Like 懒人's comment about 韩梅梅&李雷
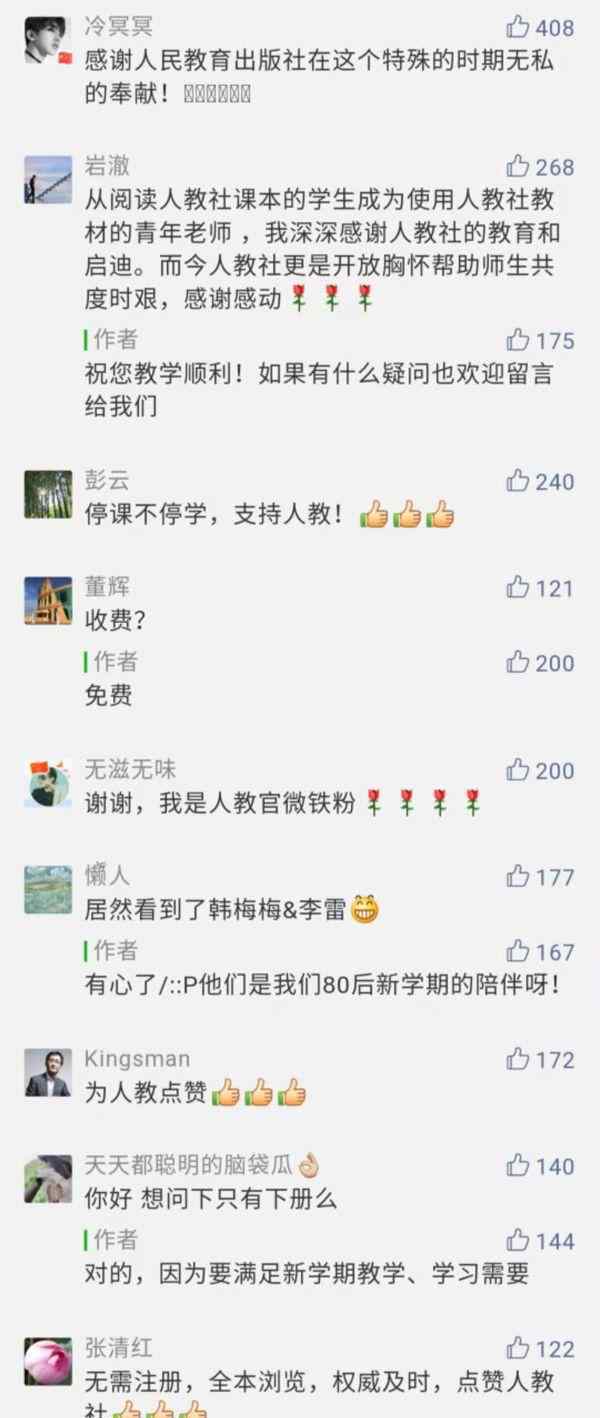 pyautogui.click(x=518, y=877)
